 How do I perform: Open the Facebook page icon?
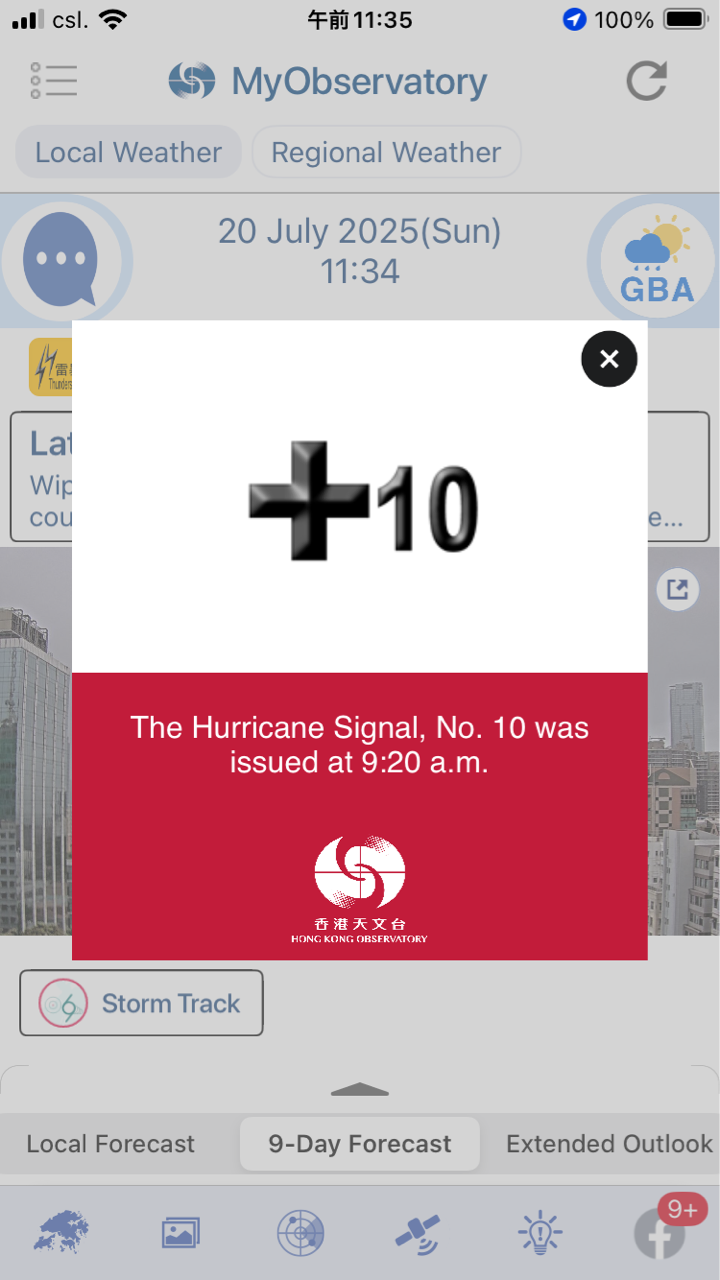point(661,1233)
